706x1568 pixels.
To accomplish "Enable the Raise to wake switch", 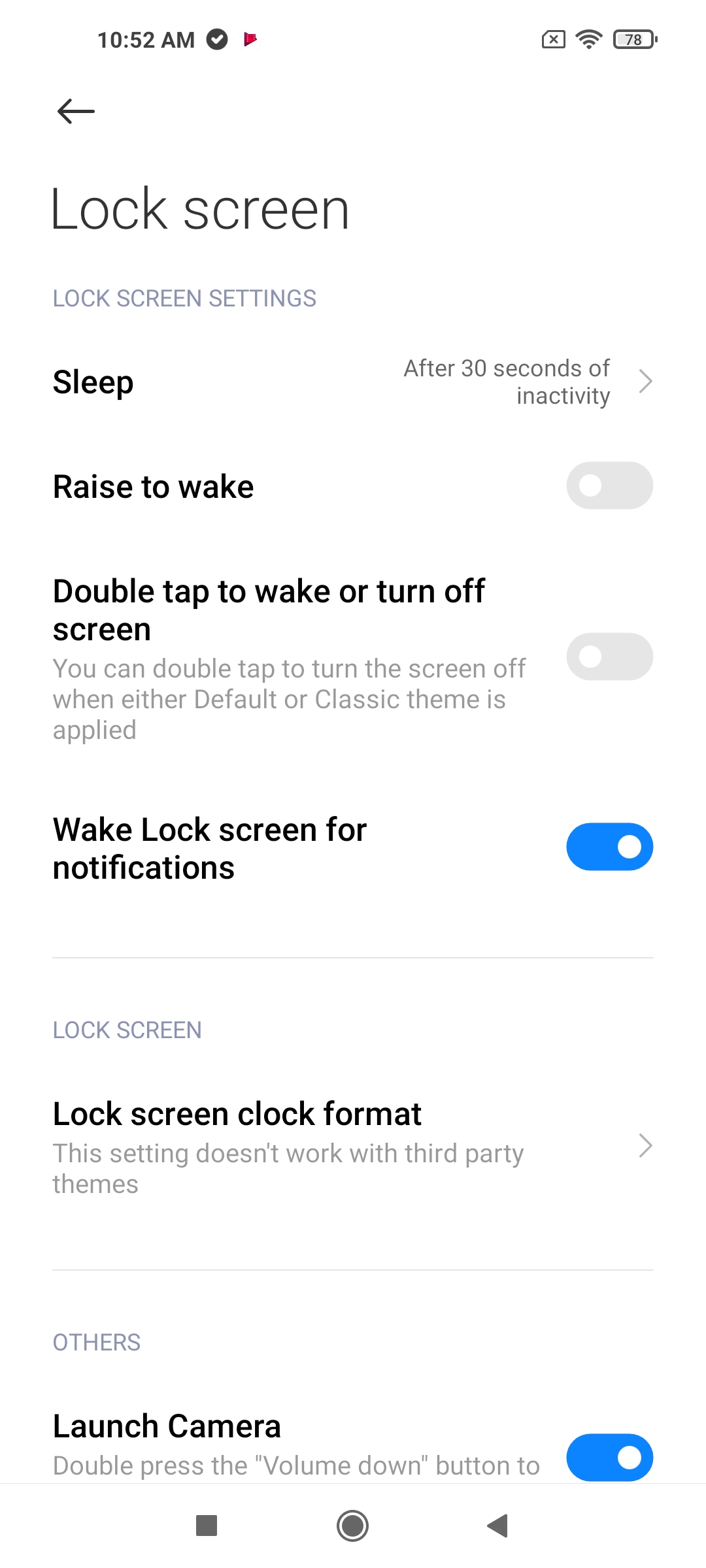I will coord(609,485).
